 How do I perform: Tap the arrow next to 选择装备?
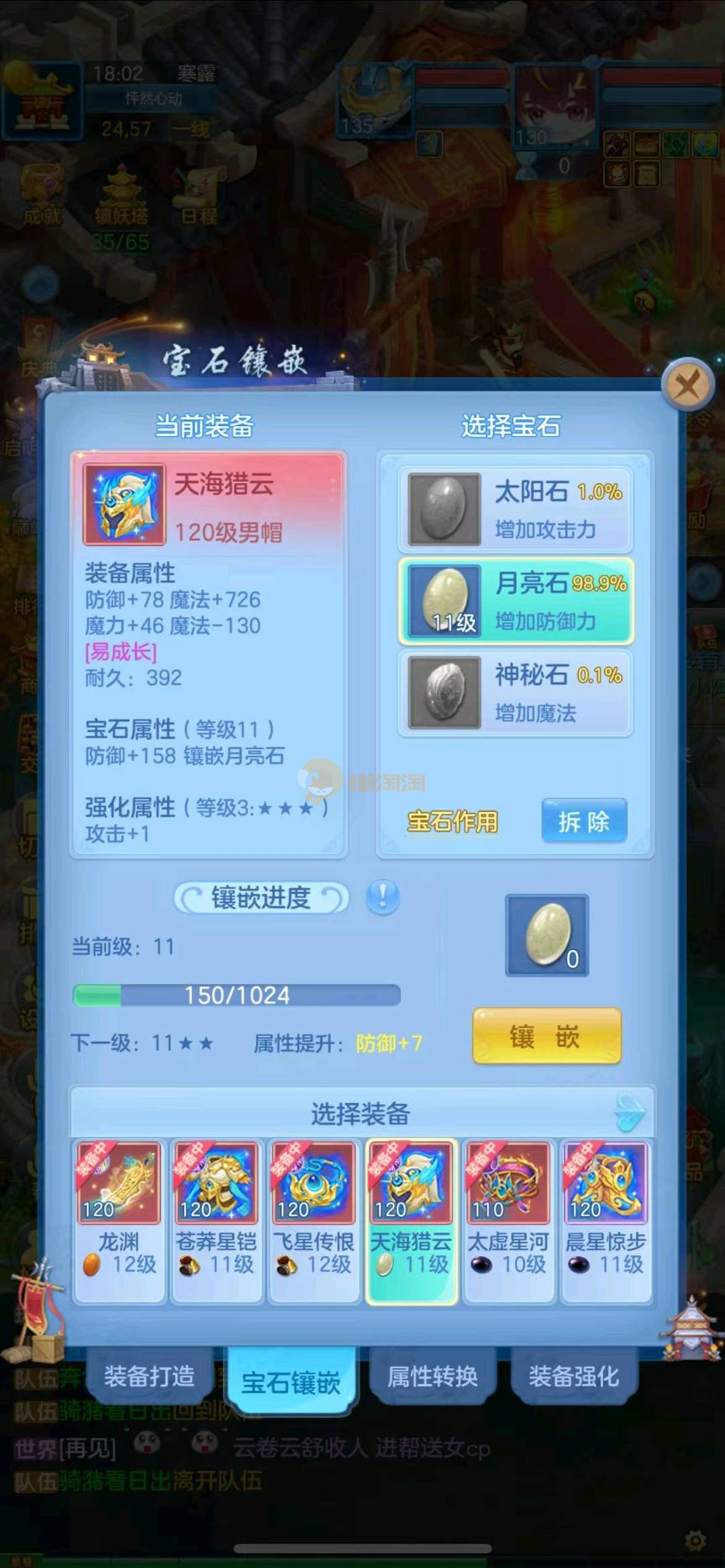(x=630, y=1113)
